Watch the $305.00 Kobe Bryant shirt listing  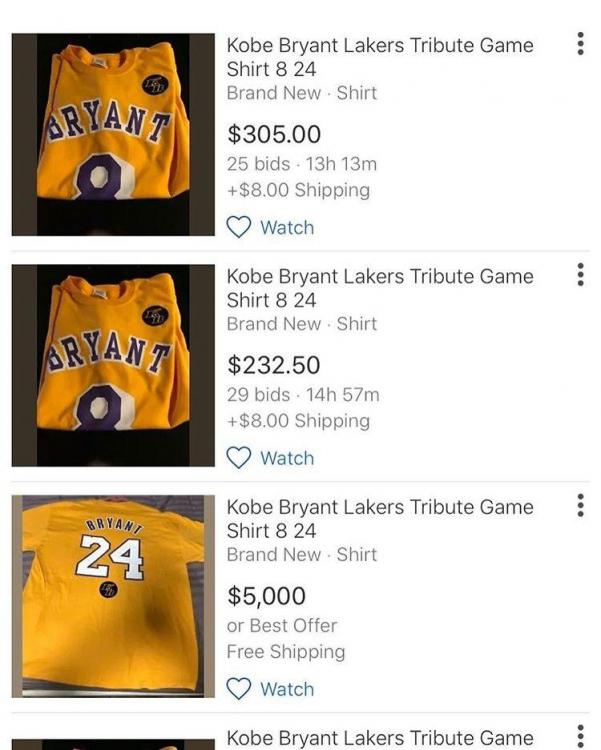pos(270,227)
